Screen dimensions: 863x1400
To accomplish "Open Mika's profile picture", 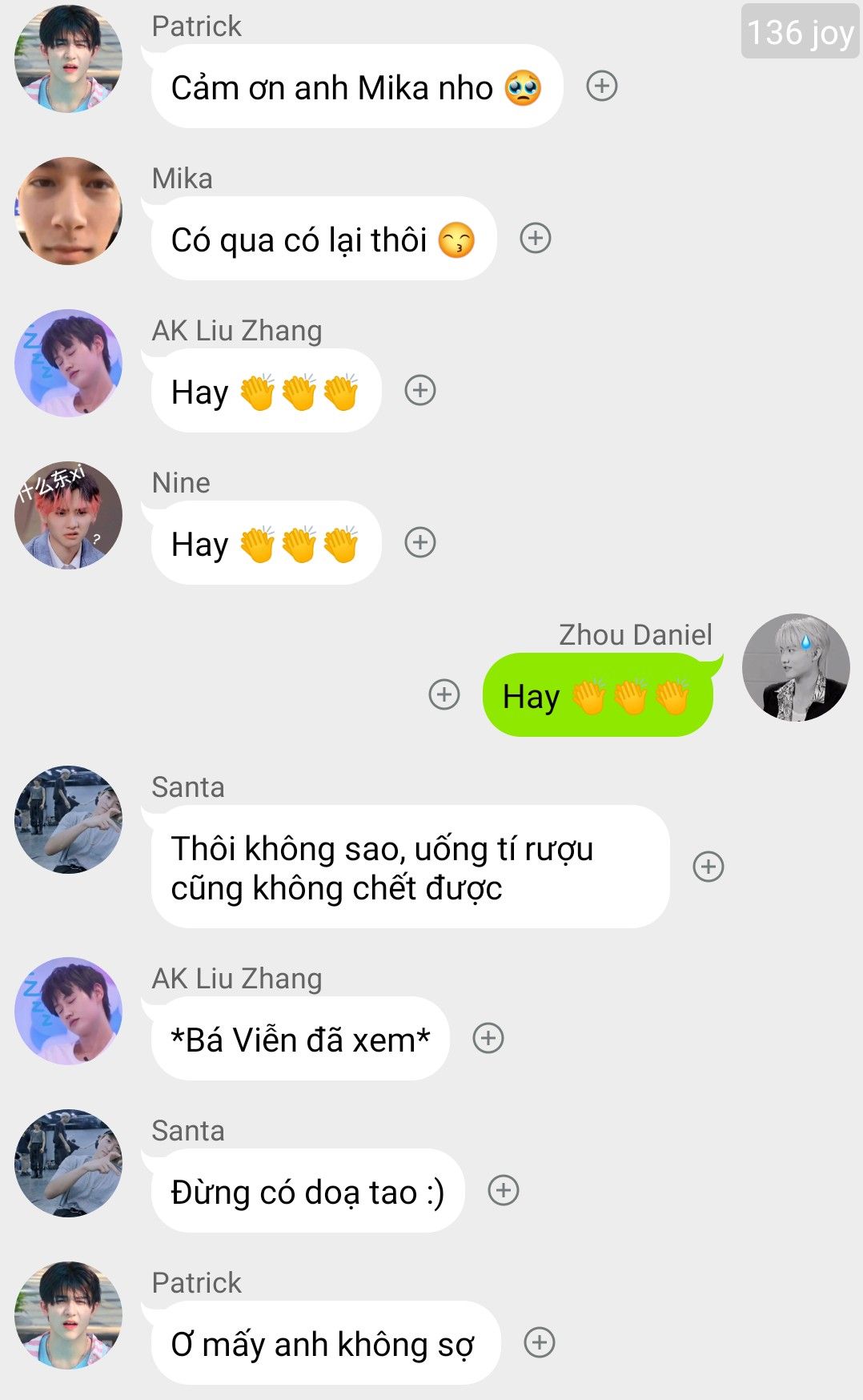I will pos(69,211).
